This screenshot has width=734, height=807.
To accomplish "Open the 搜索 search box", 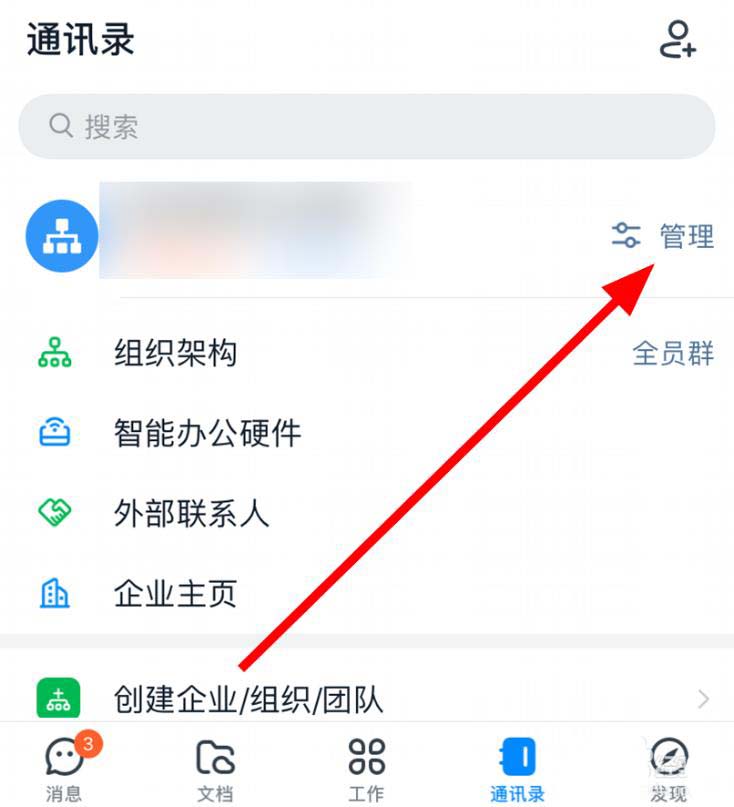I will click(x=366, y=127).
